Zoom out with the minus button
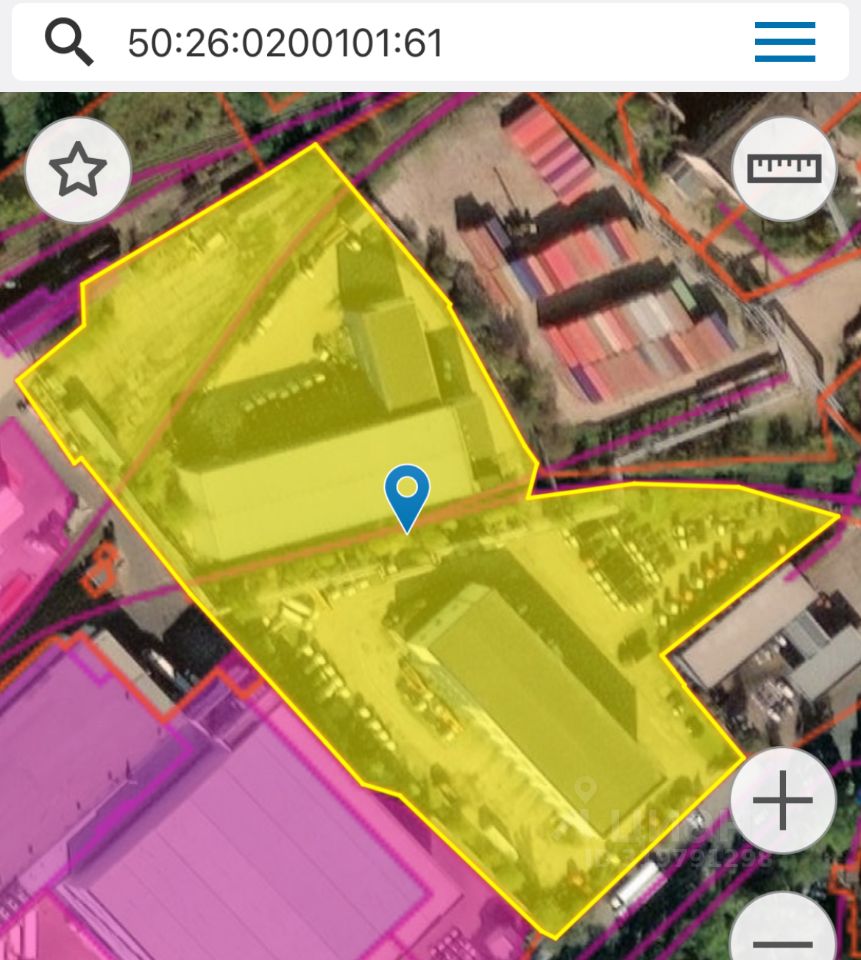The width and height of the screenshot is (861, 960). 783,935
